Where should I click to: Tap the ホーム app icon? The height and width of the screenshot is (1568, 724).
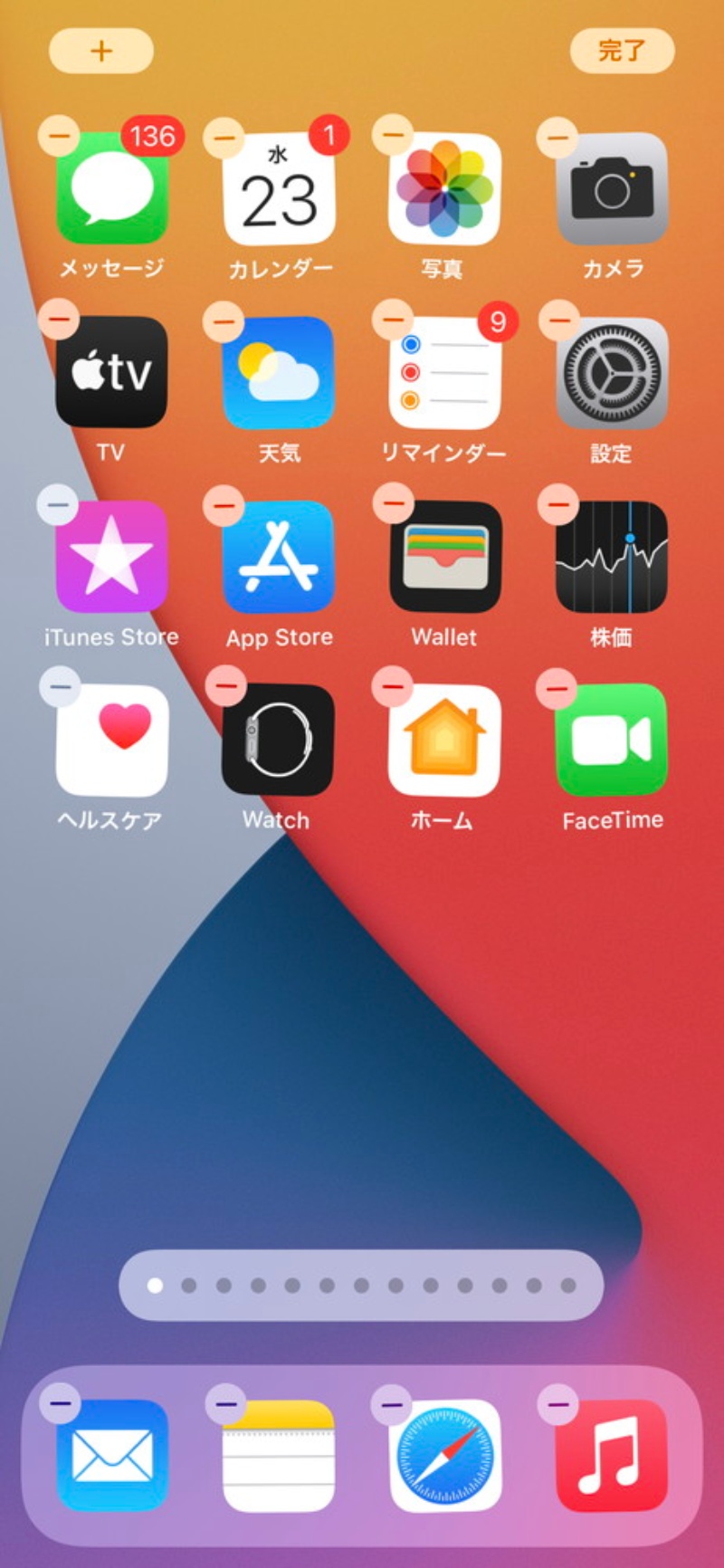(444, 741)
